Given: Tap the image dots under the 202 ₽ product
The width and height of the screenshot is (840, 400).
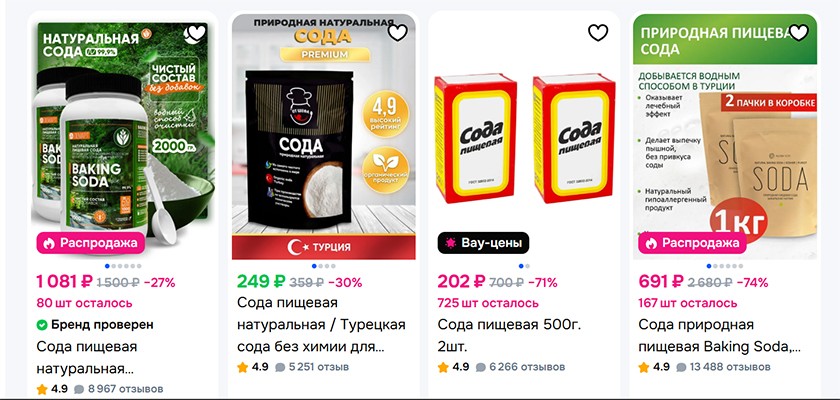Looking at the screenshot, I should point(524,266).
